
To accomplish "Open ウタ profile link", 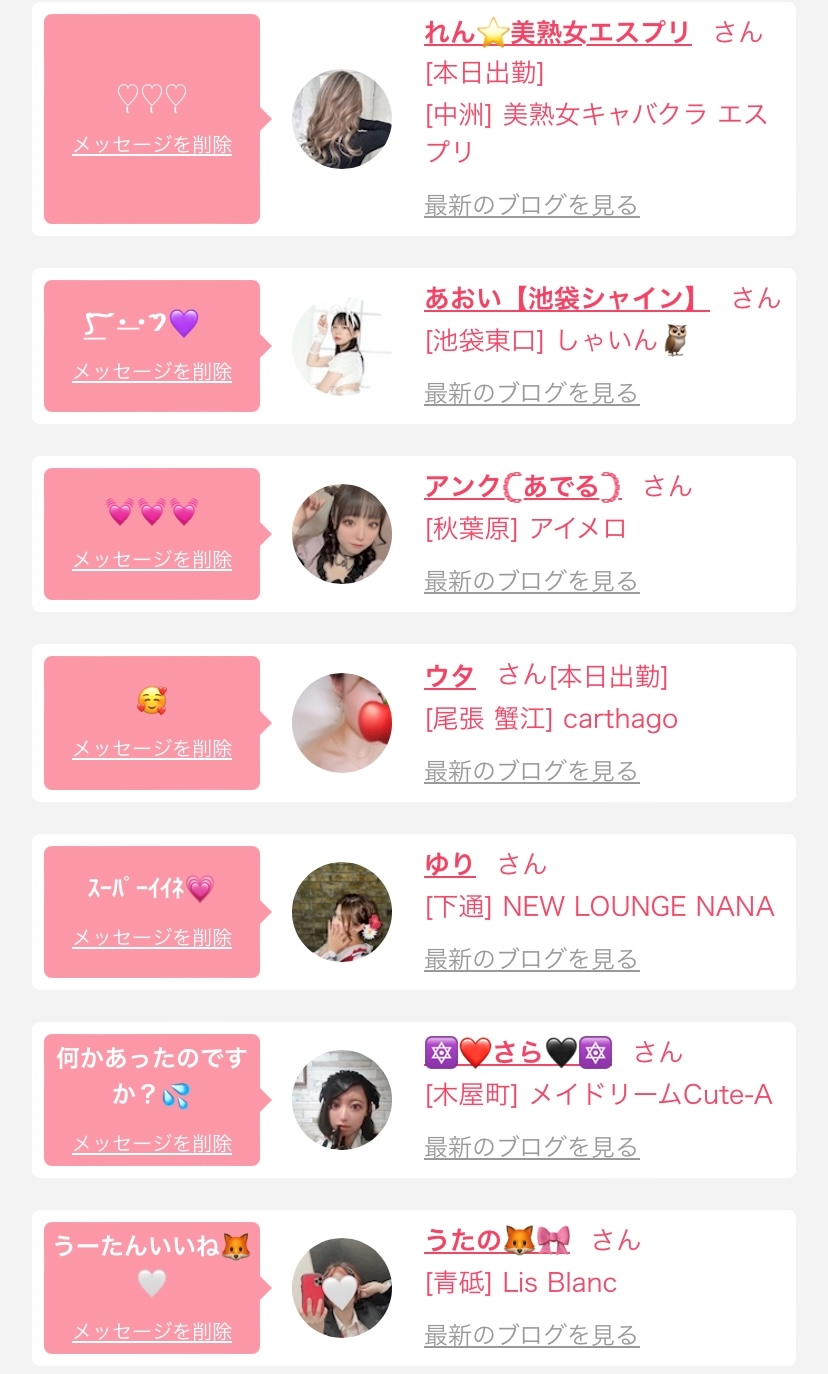I will coord(450,676).
